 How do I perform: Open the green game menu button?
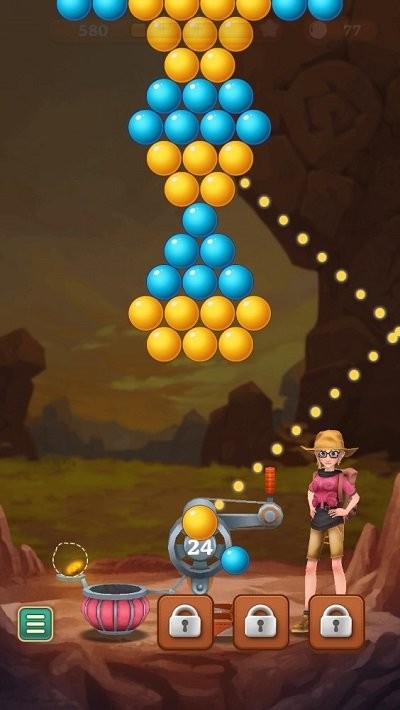coord(35,624)
